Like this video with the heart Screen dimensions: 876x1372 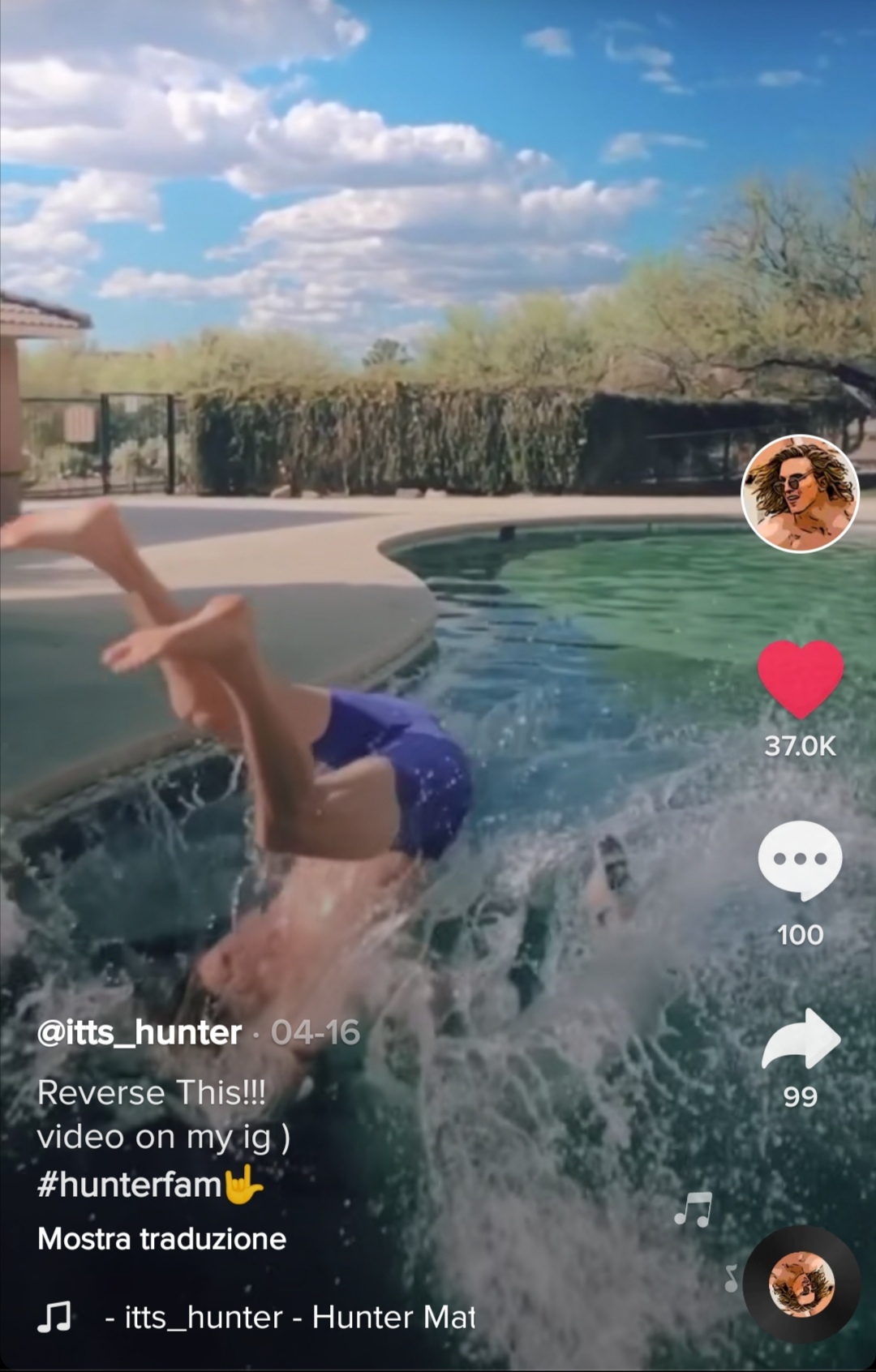[801, 678]
